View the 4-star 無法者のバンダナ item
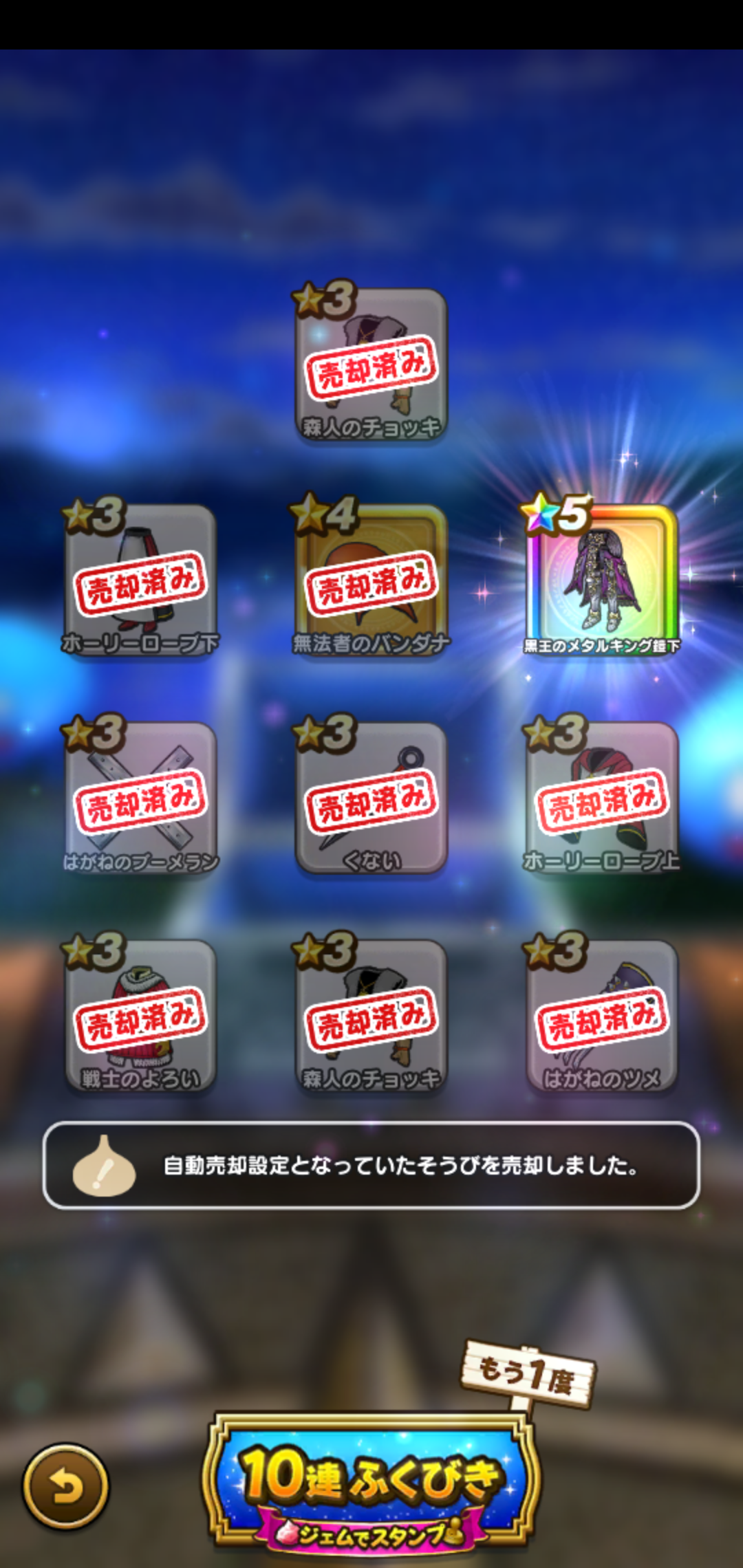 click(x=371, y=579)
